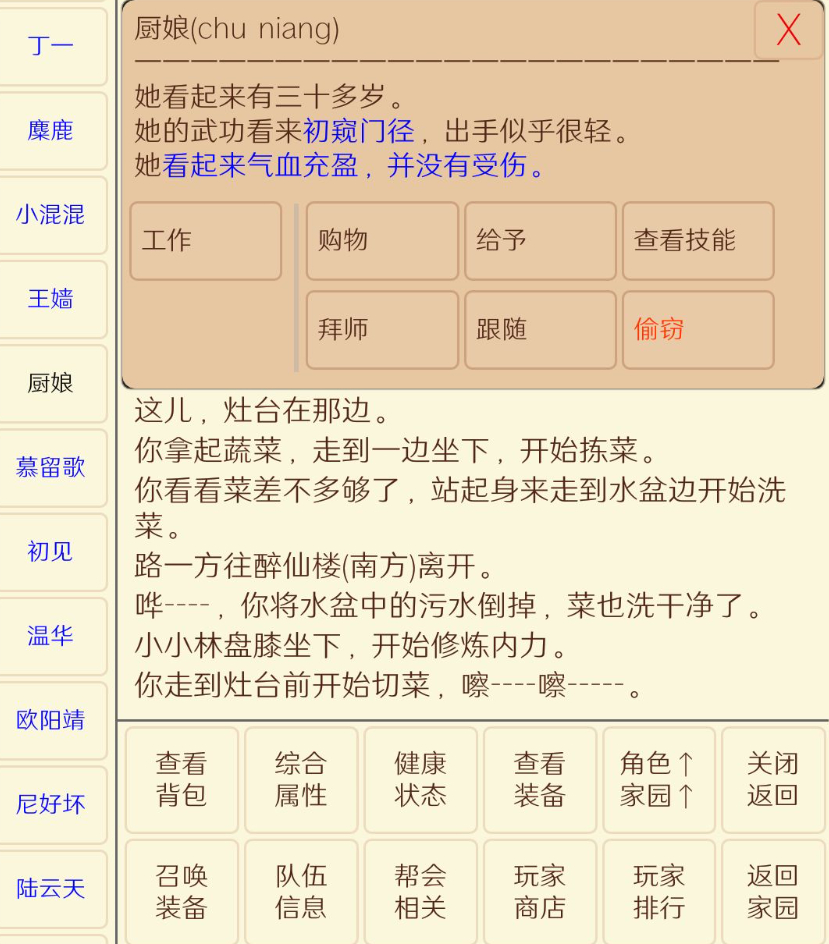Open the 购物 (shop) option in the NPC dialog
This screenshot has height=944, width=829.
(381, 241)
